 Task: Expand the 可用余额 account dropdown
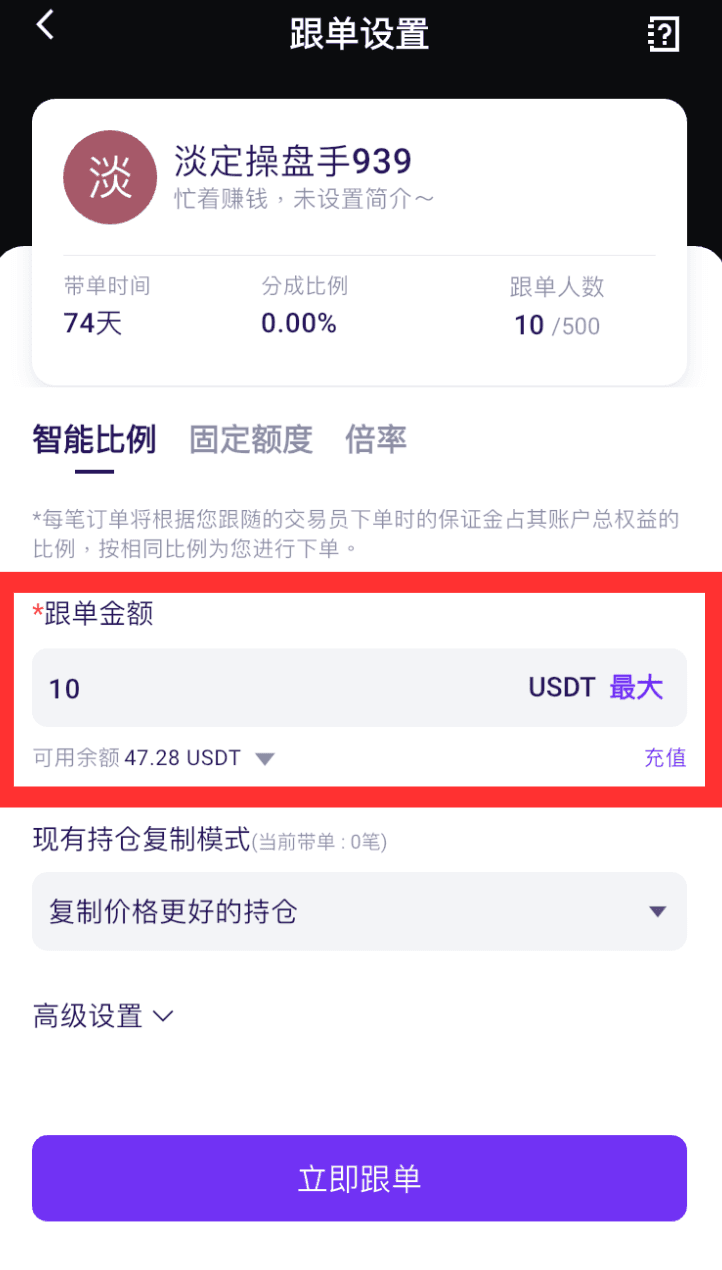pyautogui.click(x=264, y=759)
